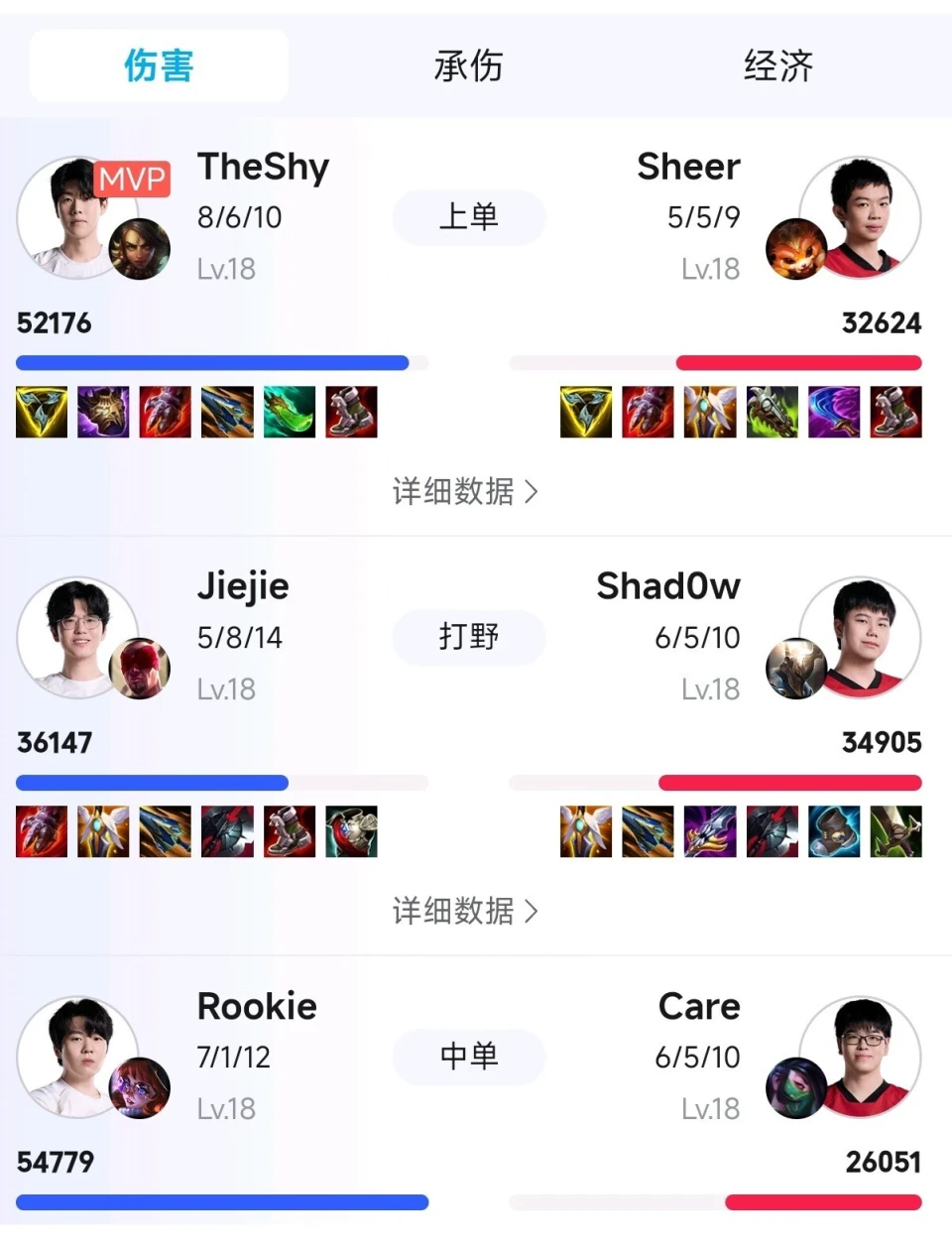
Task: Switch to the 承伤 tab
Action: pos(468,66)
